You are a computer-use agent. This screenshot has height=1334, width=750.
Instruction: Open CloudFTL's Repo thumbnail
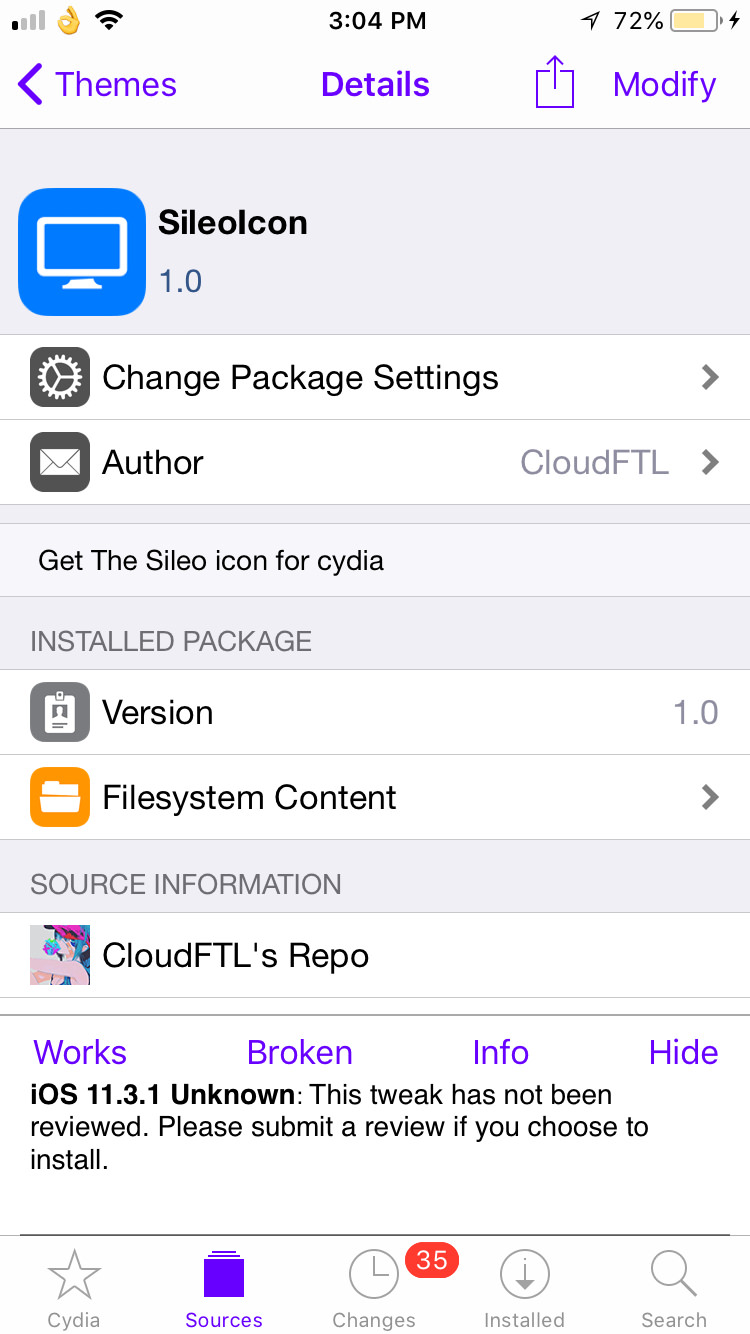pyautogui.click(x=60, y=955)
